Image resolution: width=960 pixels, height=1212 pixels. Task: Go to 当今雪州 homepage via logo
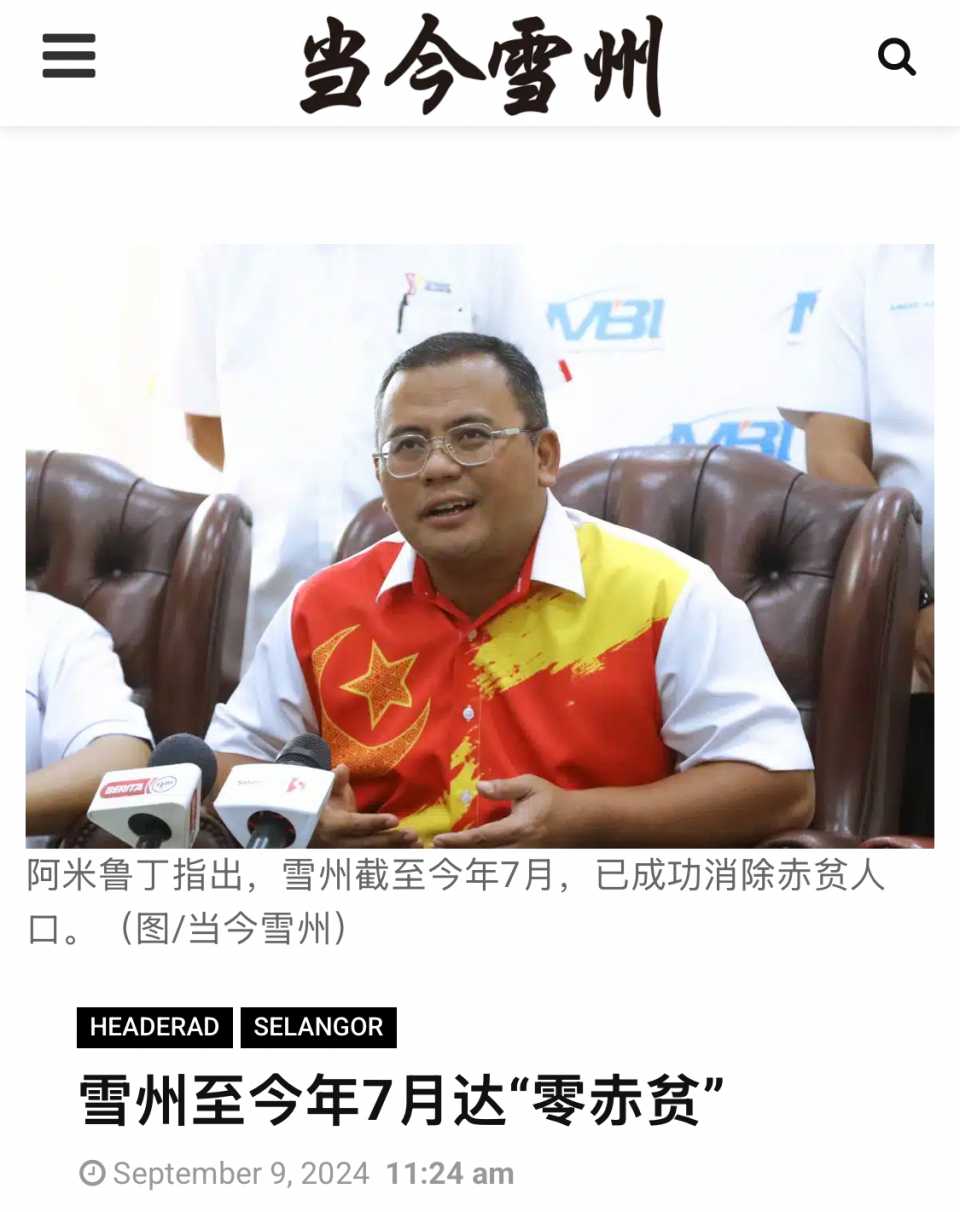[x=481, y=65]
